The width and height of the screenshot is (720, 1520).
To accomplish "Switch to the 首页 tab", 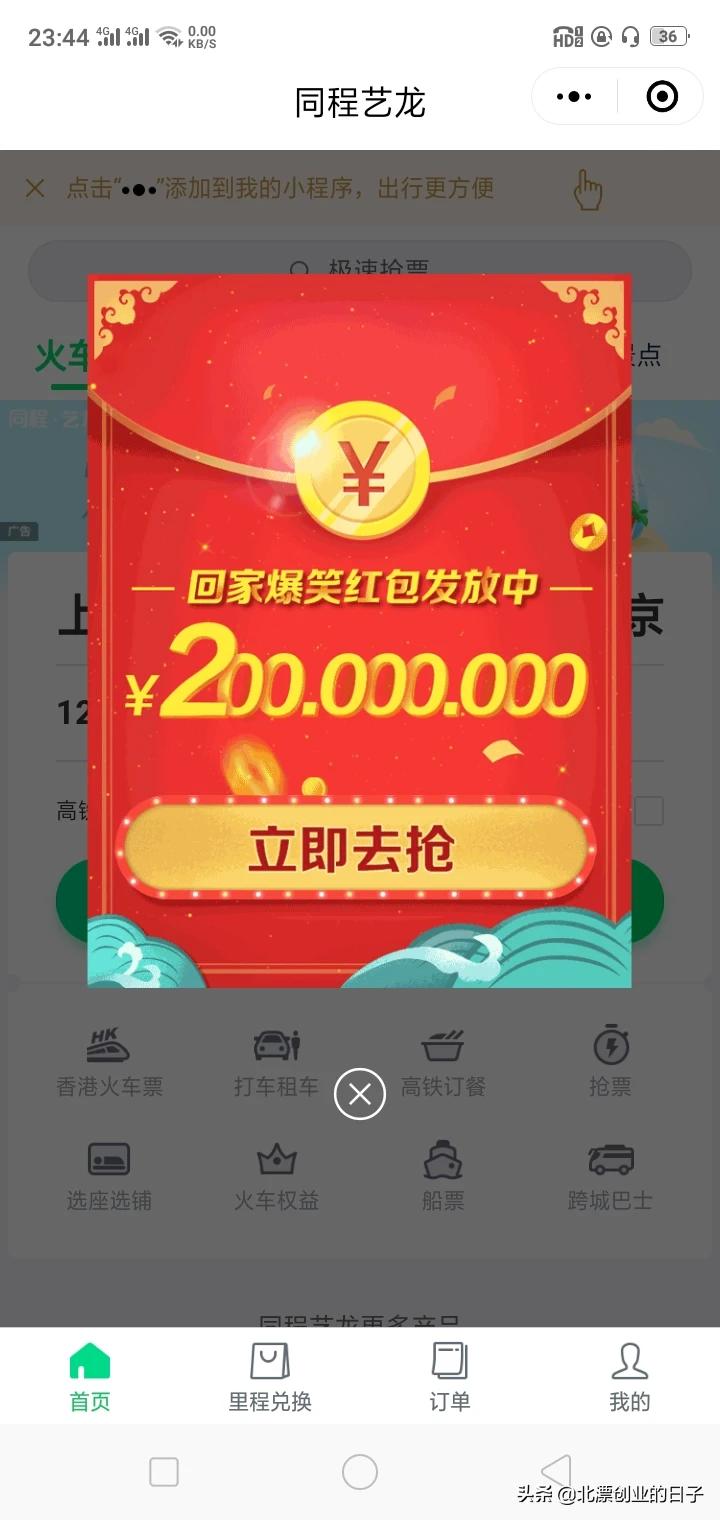I will pos(90,1377).
